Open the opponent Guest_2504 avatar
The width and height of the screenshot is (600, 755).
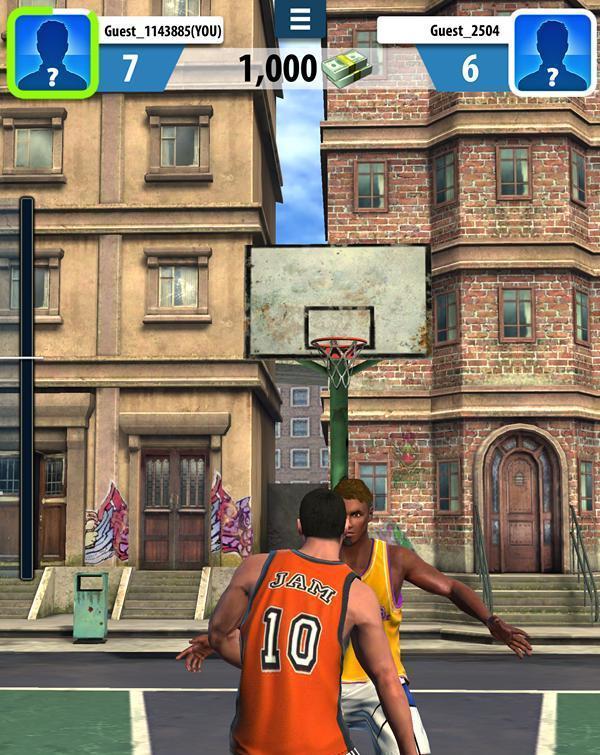[552, 50]
